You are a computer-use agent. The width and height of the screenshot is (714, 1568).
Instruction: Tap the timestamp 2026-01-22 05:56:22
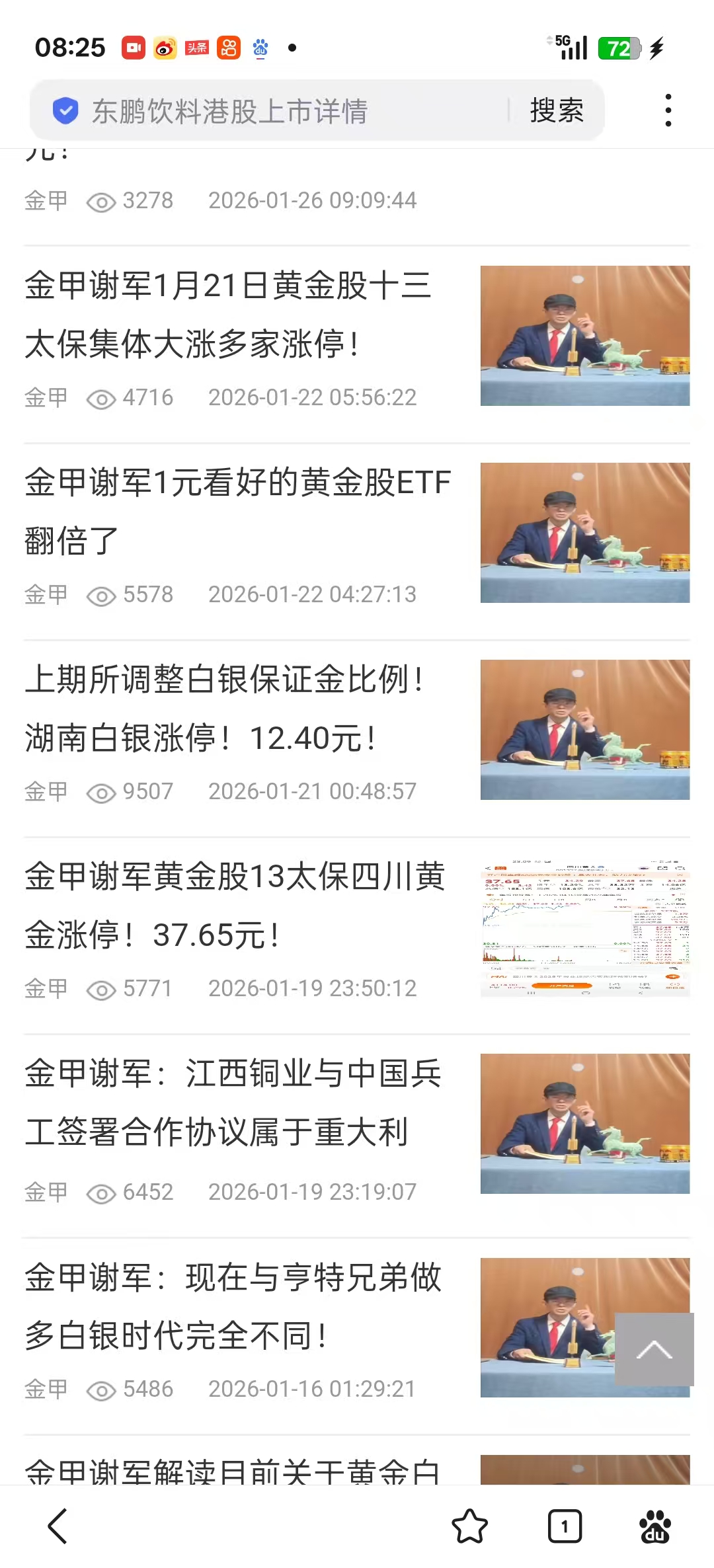pyautogui.click(x=311, y=397)
